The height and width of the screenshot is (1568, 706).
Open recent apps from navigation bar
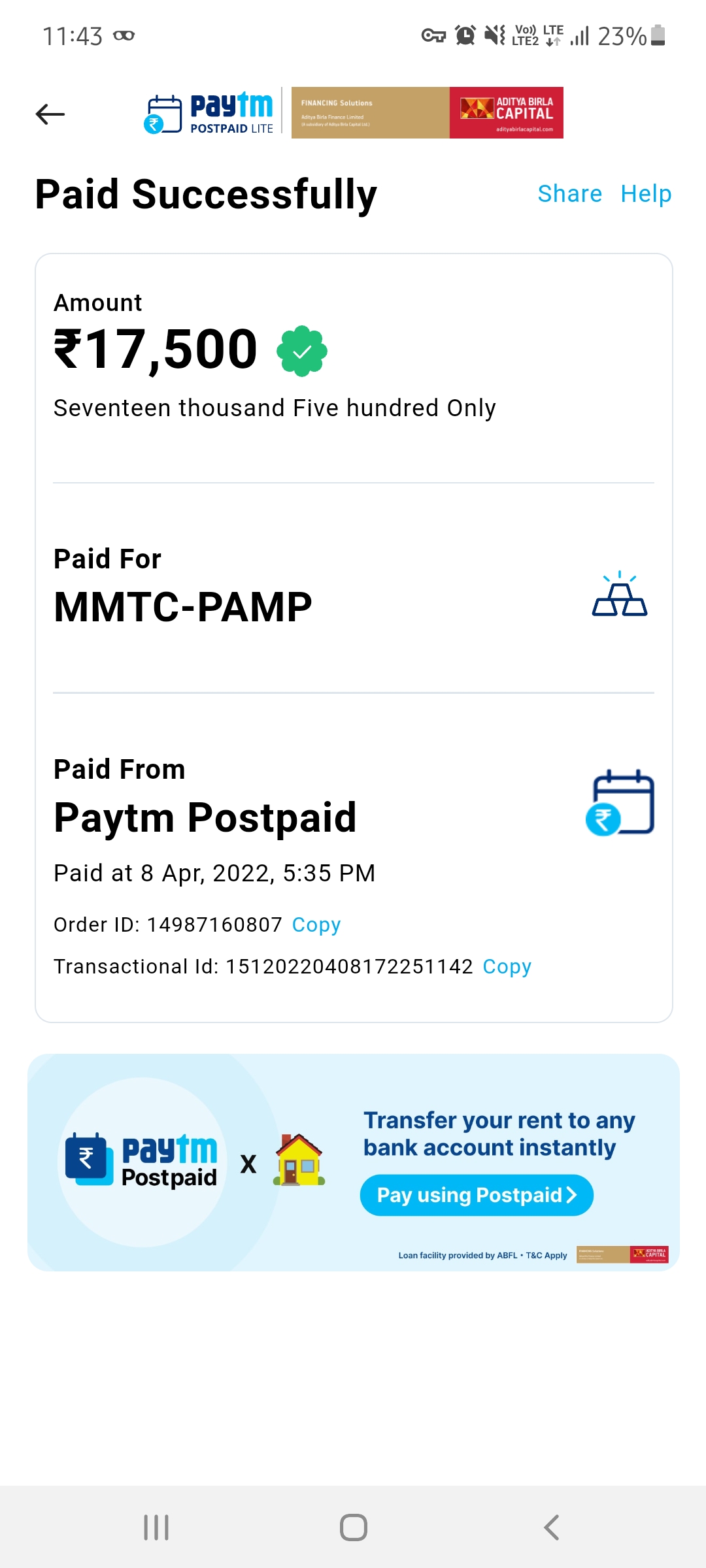[x=156, y=1527]
